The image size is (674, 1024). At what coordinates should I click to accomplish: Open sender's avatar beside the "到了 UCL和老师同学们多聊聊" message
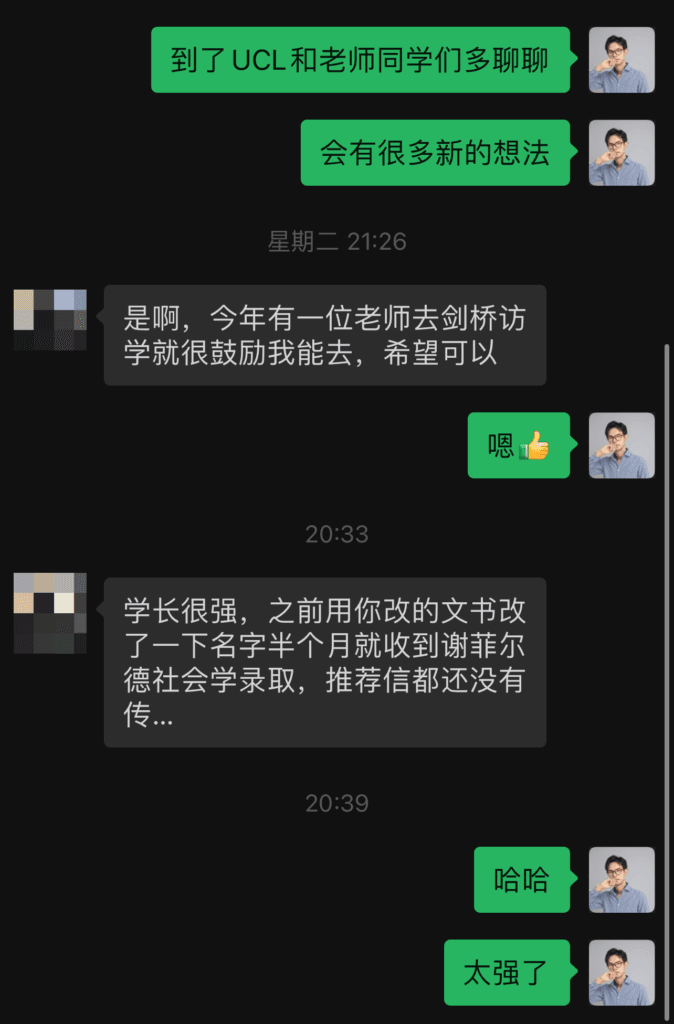(x=621, y=60)
